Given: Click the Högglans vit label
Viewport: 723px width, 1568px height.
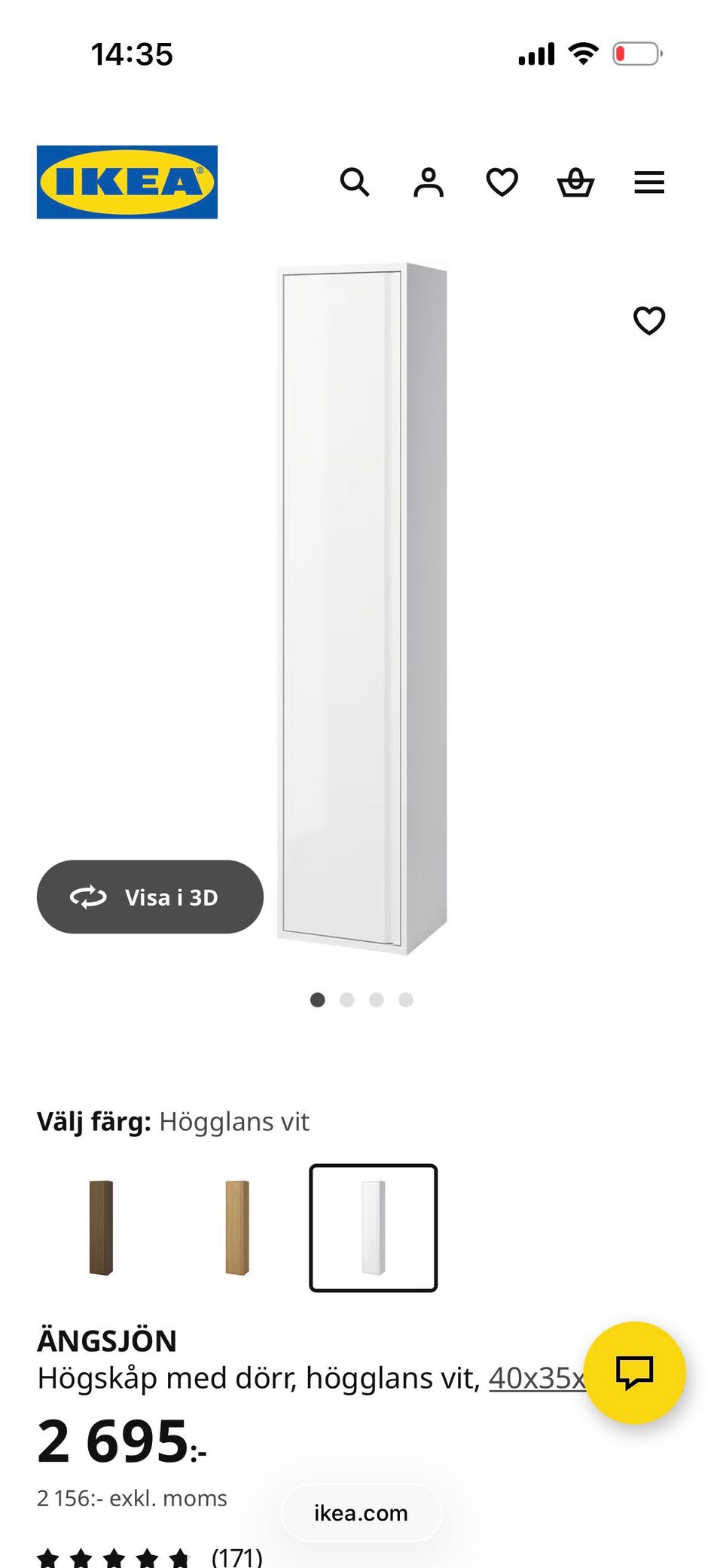Looking at the screenshot, I should click(233, 1121).
